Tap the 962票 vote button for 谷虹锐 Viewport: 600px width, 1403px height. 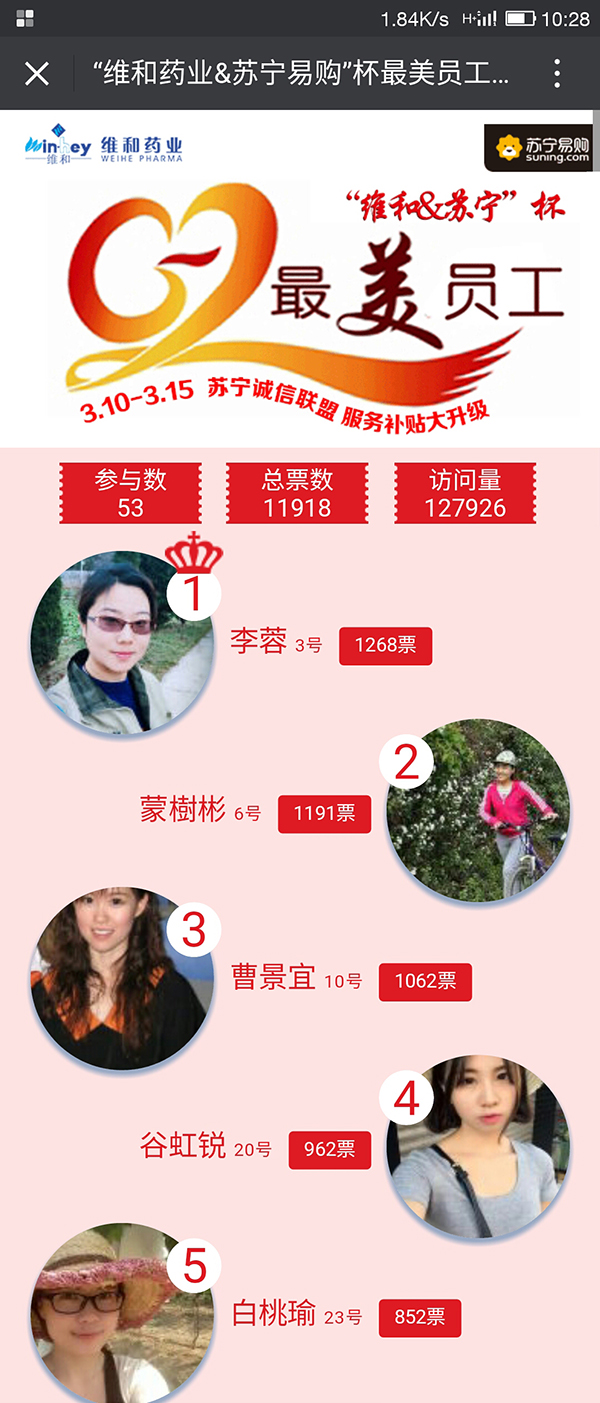329,1149
